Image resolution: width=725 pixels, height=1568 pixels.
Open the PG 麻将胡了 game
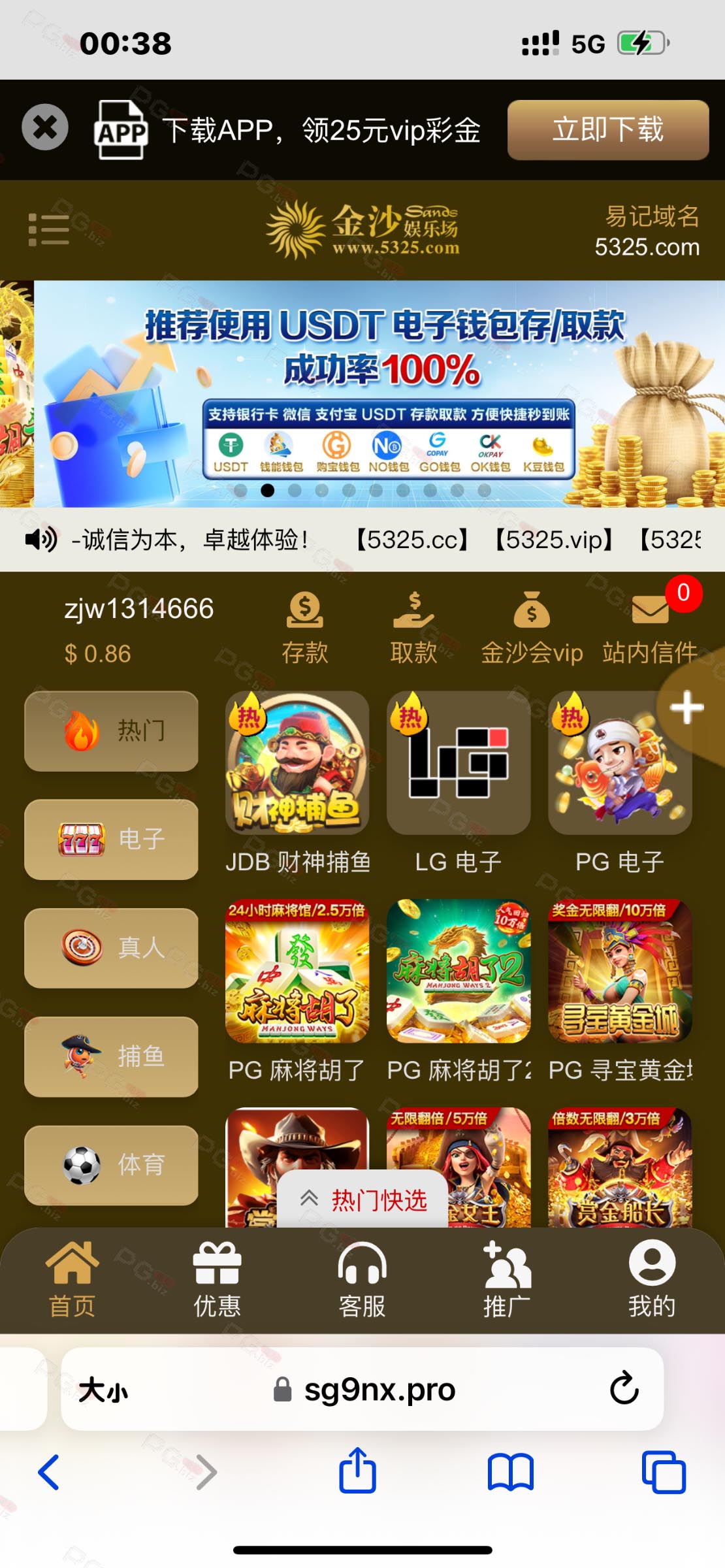tap(297, 991)
